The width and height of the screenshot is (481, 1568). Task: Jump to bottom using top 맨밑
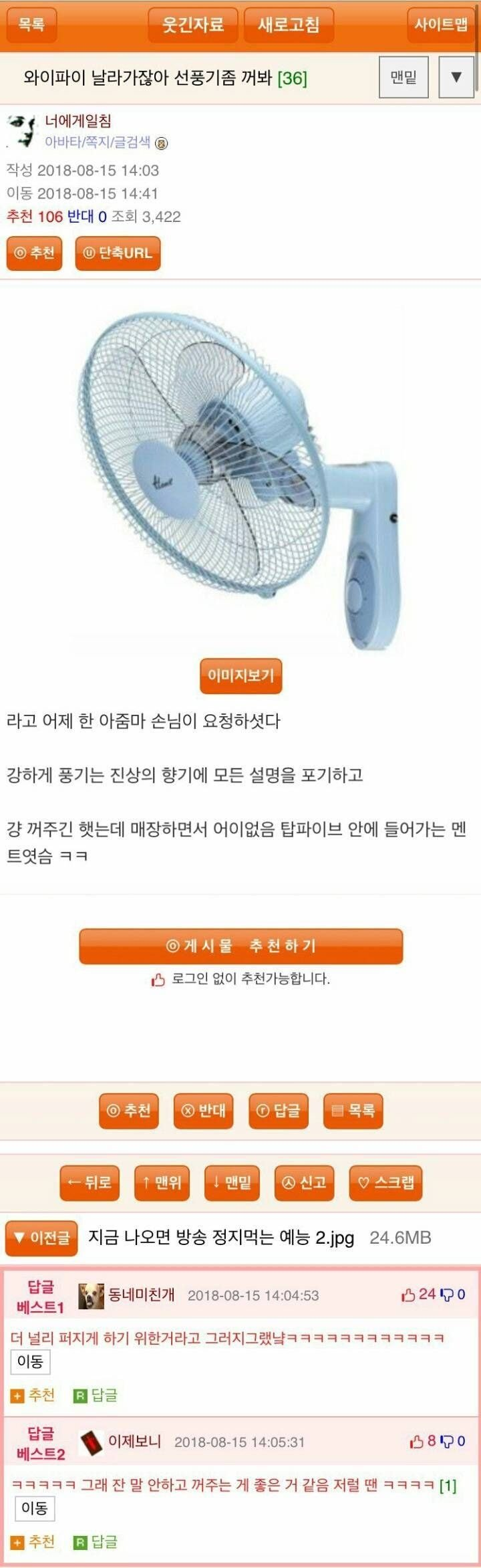404,78
